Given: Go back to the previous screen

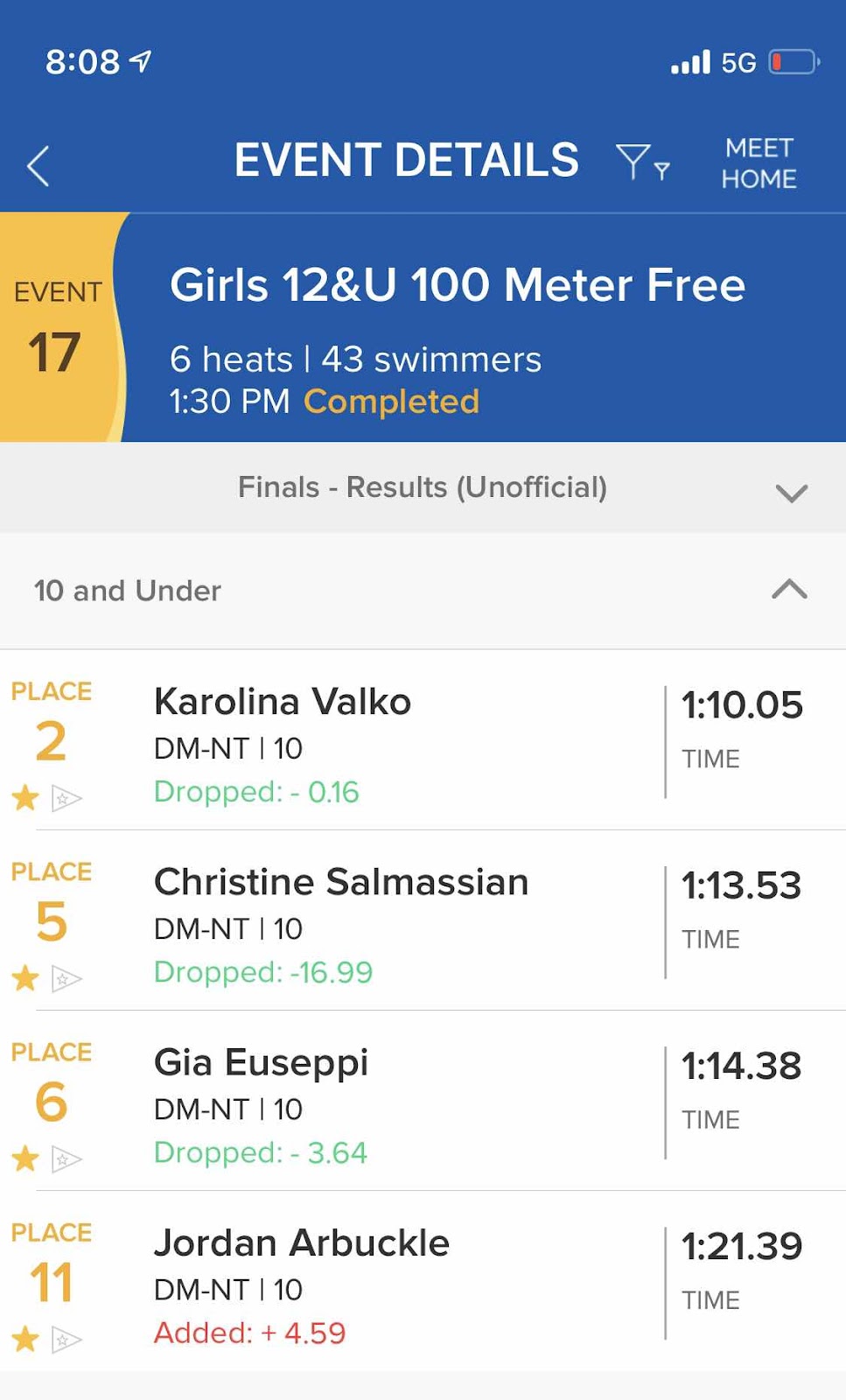Looking at the screenshot, I should pos(38,166).
